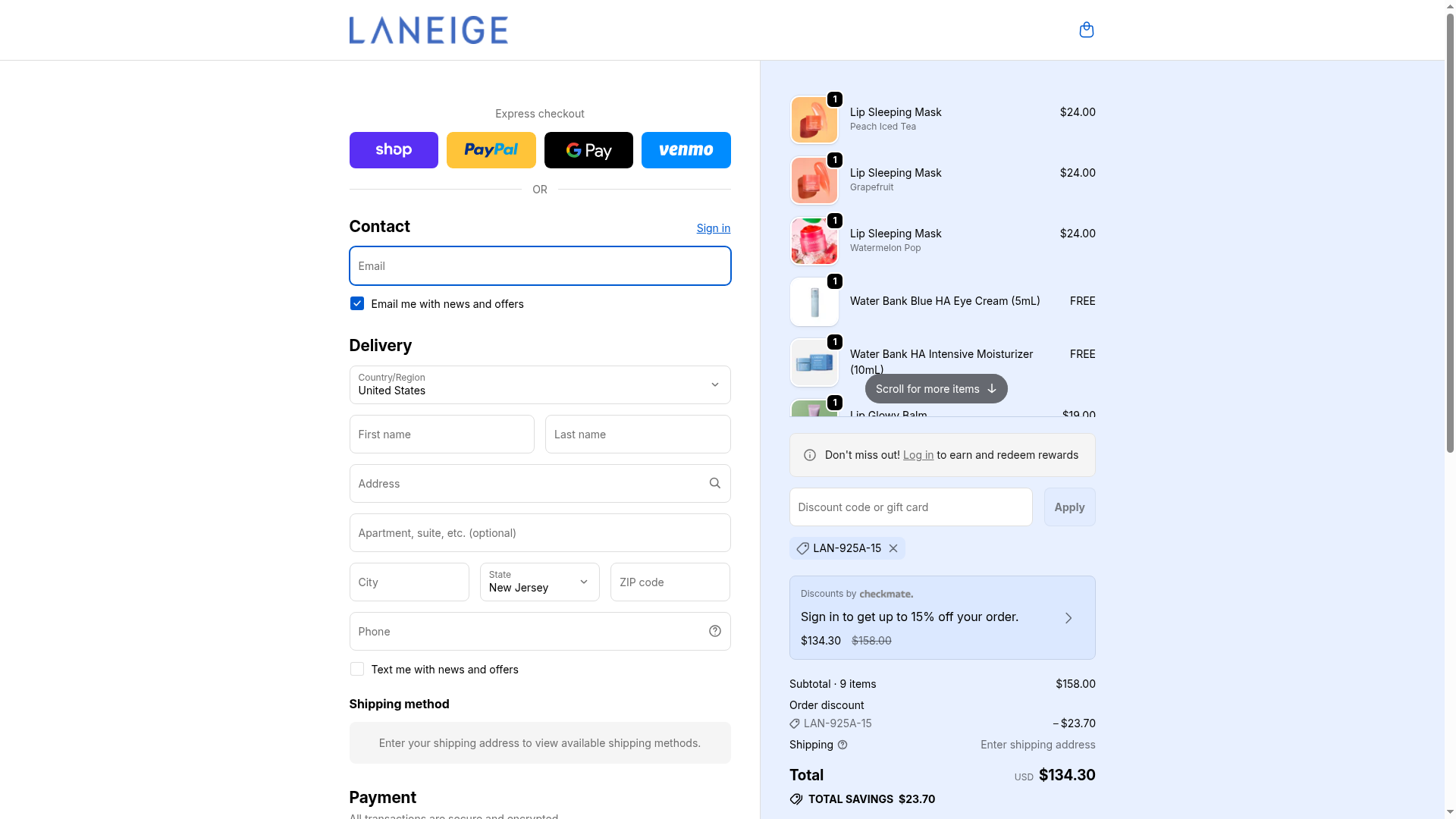1456x819 pixels.
Task: Select the First name field
Action: [x=441, y=435]
